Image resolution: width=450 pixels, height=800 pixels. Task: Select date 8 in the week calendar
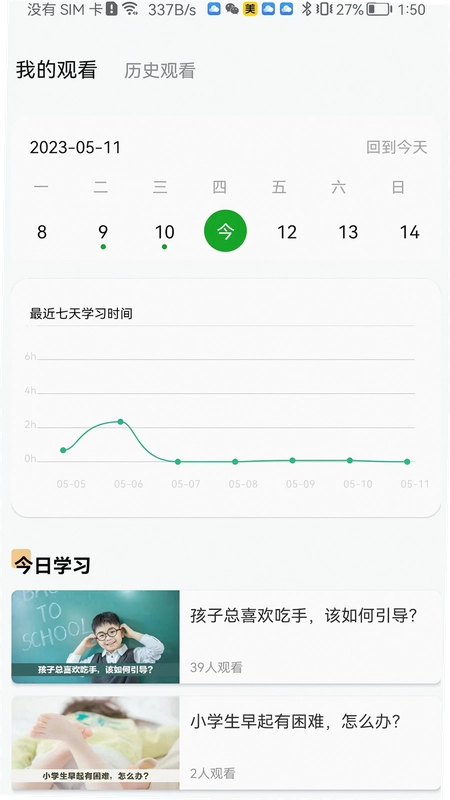[x=42, y=232]
